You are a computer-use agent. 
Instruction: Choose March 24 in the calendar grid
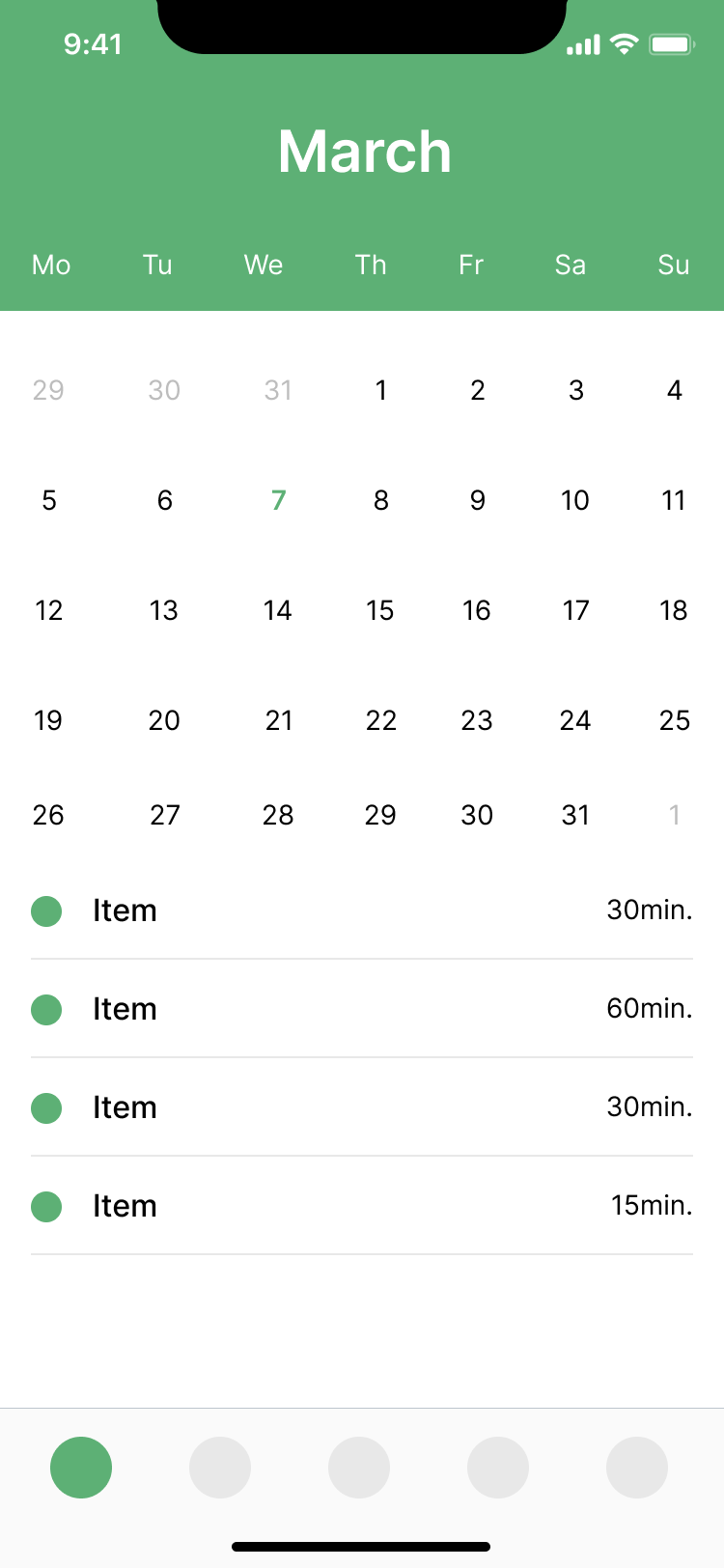pos(575,720)
